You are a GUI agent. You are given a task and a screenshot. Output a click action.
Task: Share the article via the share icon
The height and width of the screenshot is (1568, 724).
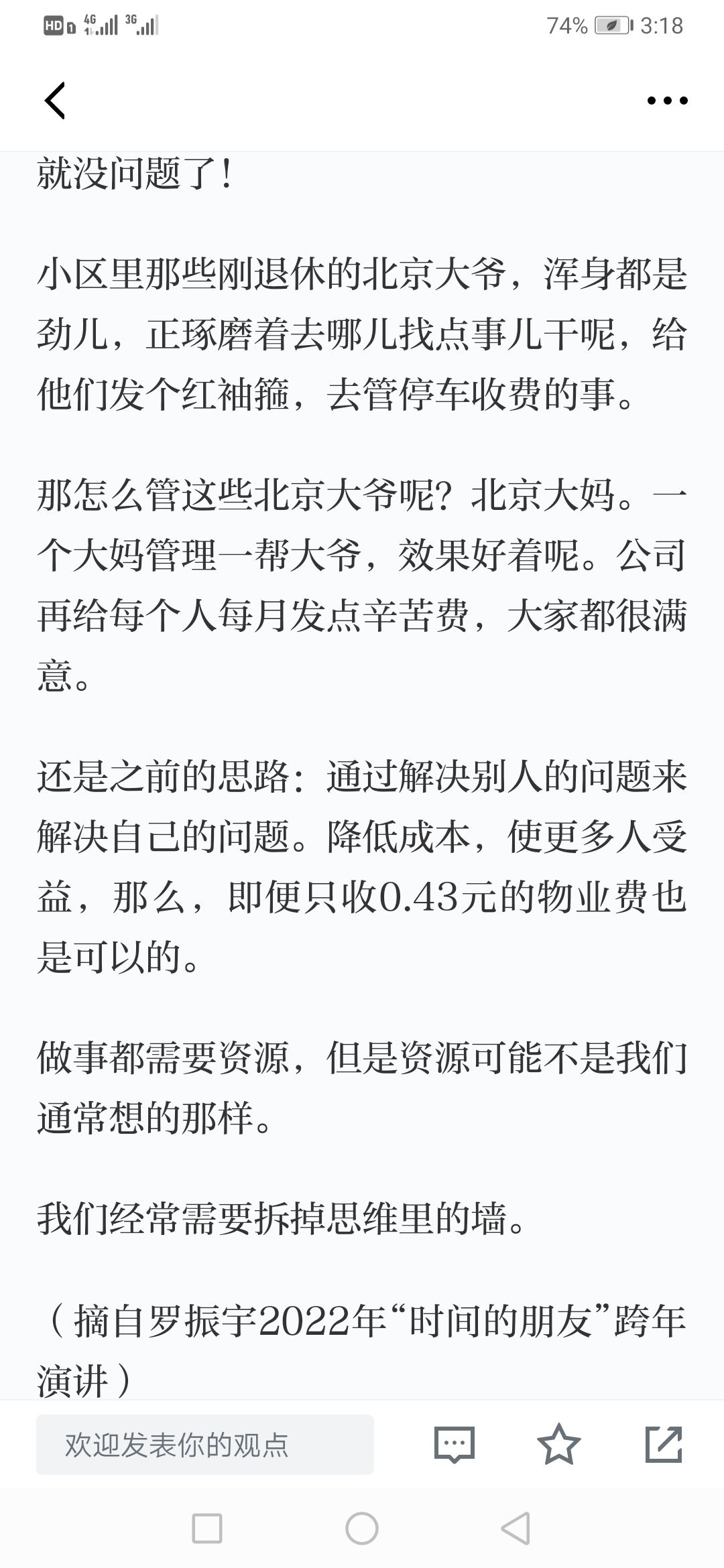point(664,1445)
